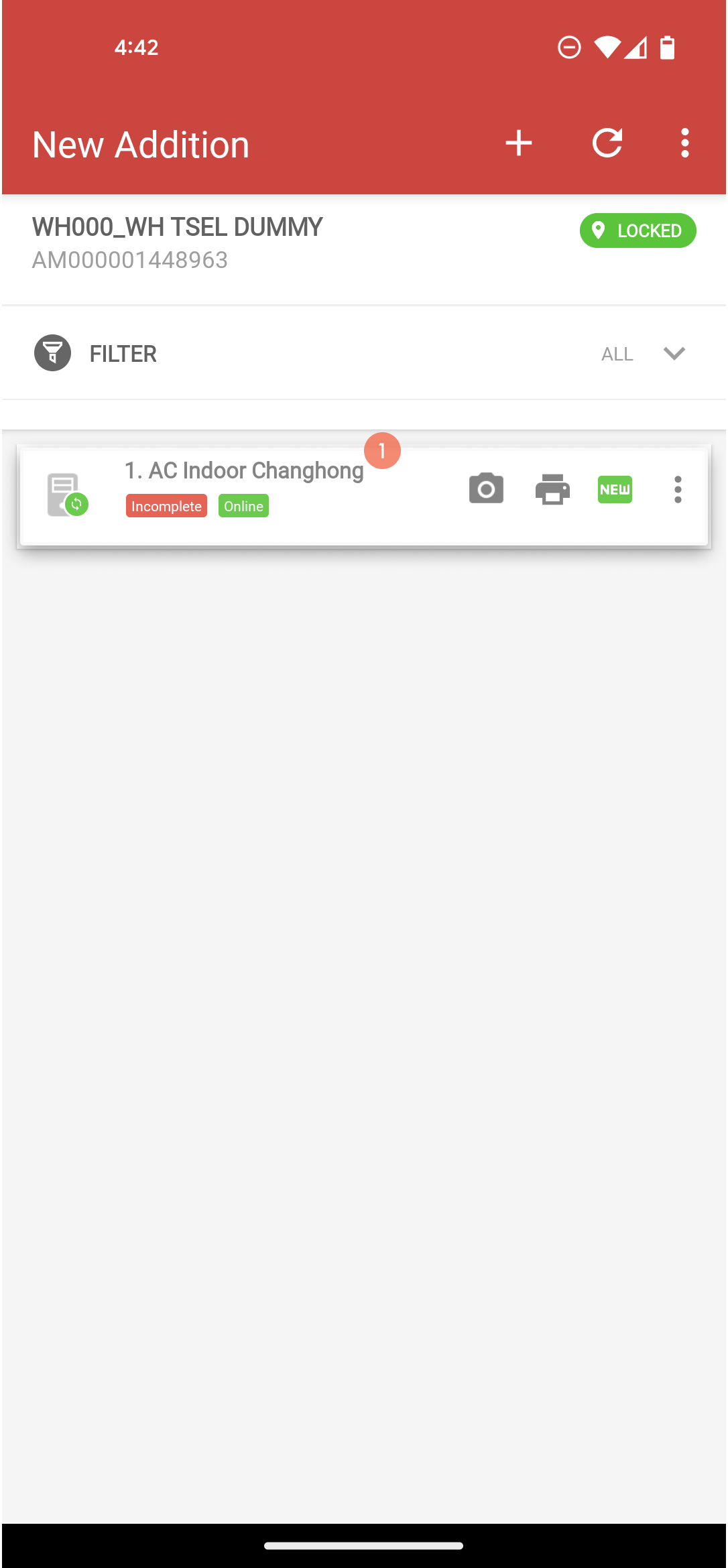Tap the NEW badge icon on AC Indoor
This screenshot has width=728, height=1568.
click(615, 489)
